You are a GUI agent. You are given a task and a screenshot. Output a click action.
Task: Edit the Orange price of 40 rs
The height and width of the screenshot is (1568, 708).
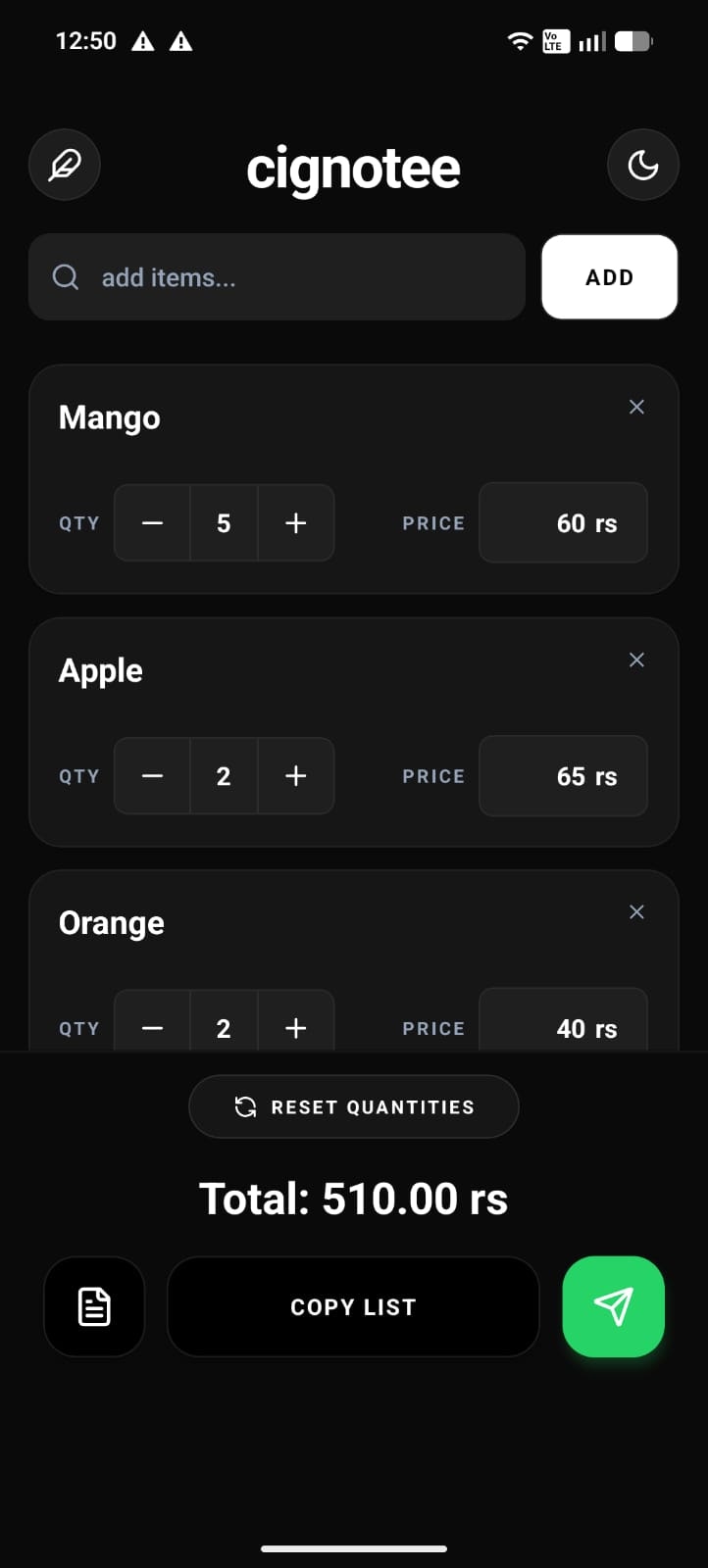pyautogui.click(x=563, y=1028)
